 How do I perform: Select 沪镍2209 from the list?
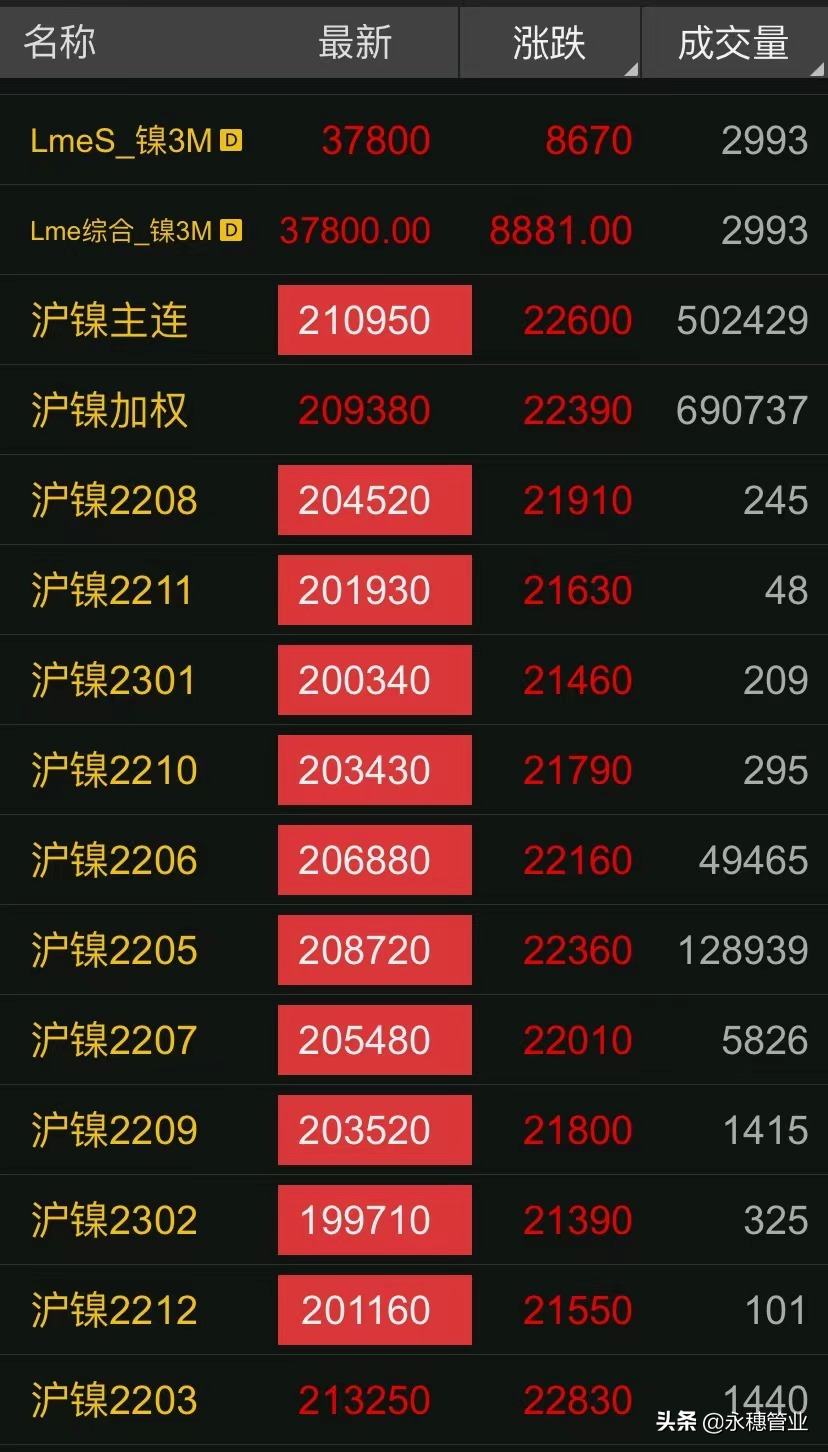pos(414,1130)
